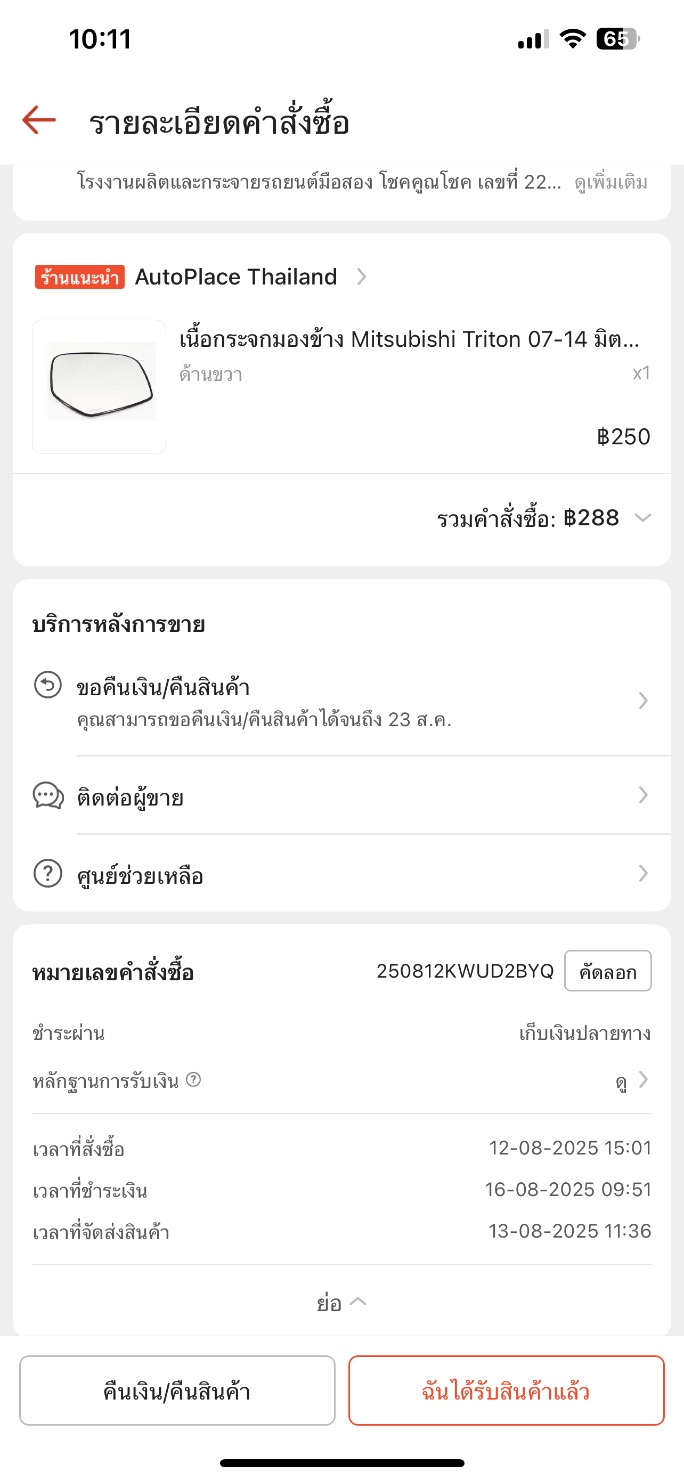Confirm receipt with ฉันได้รับสินค้าแล้ว

506,1390
